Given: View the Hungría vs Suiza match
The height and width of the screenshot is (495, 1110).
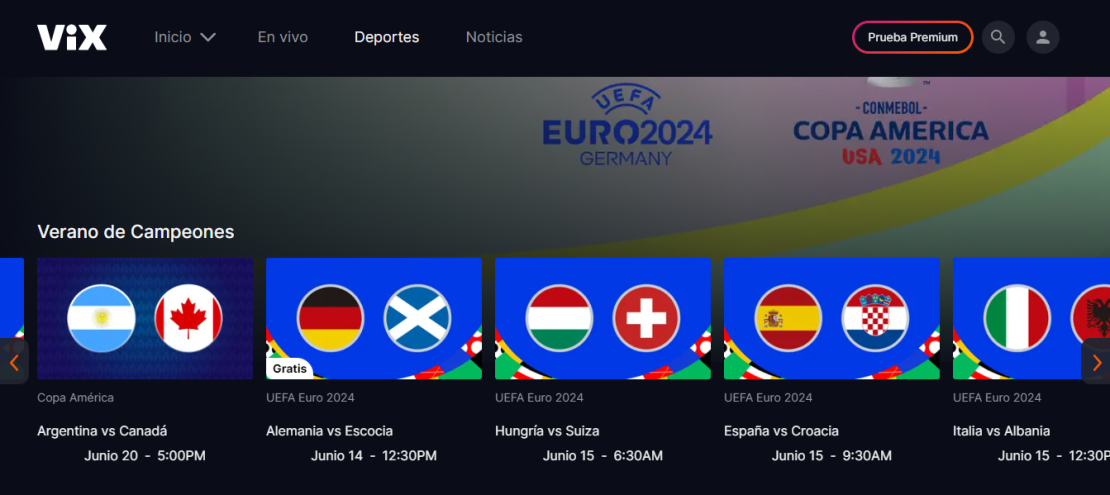Looking at the screenshot, I should click(x=603, y=318).
